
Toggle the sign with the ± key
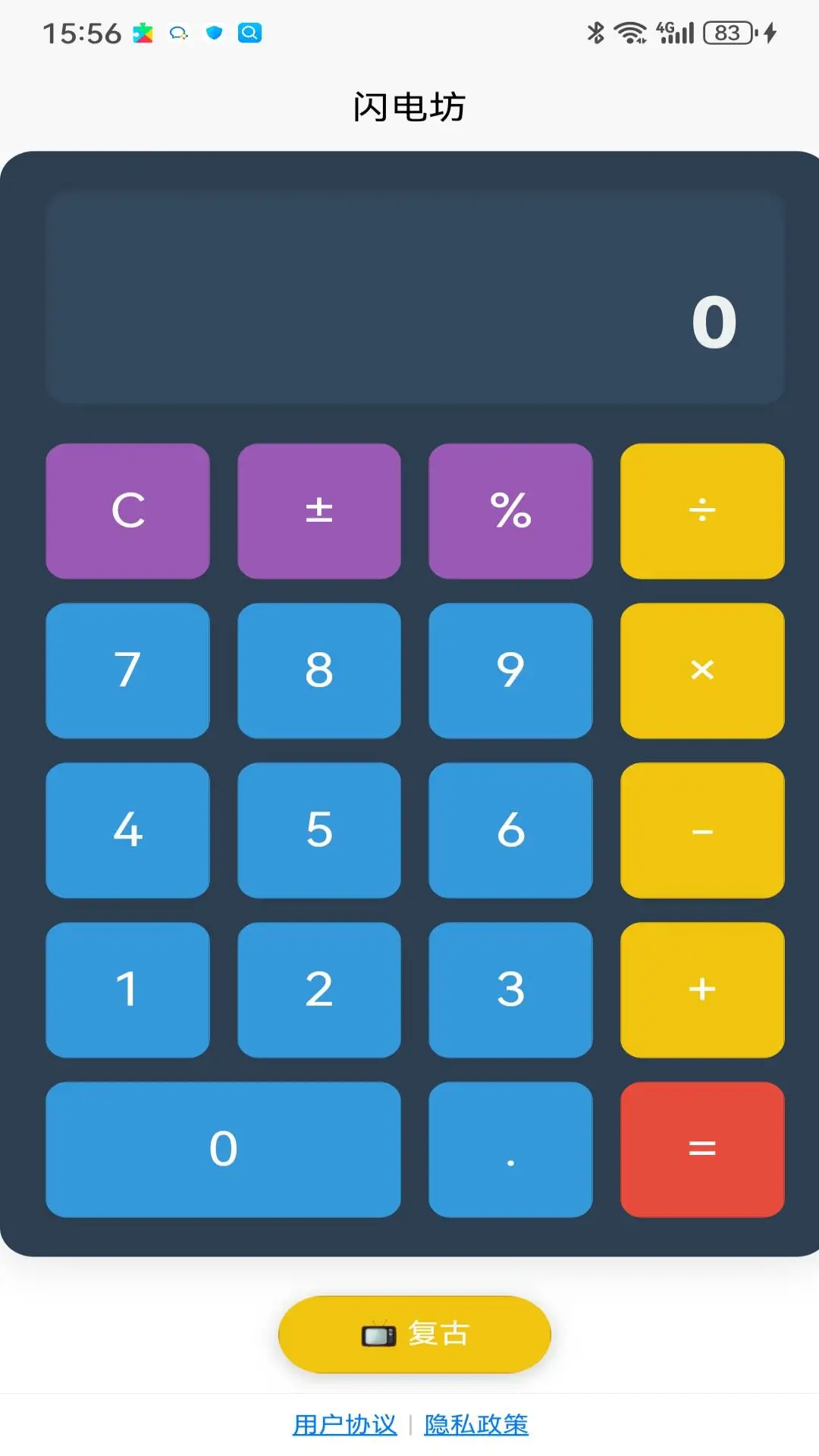click(319, 511)
